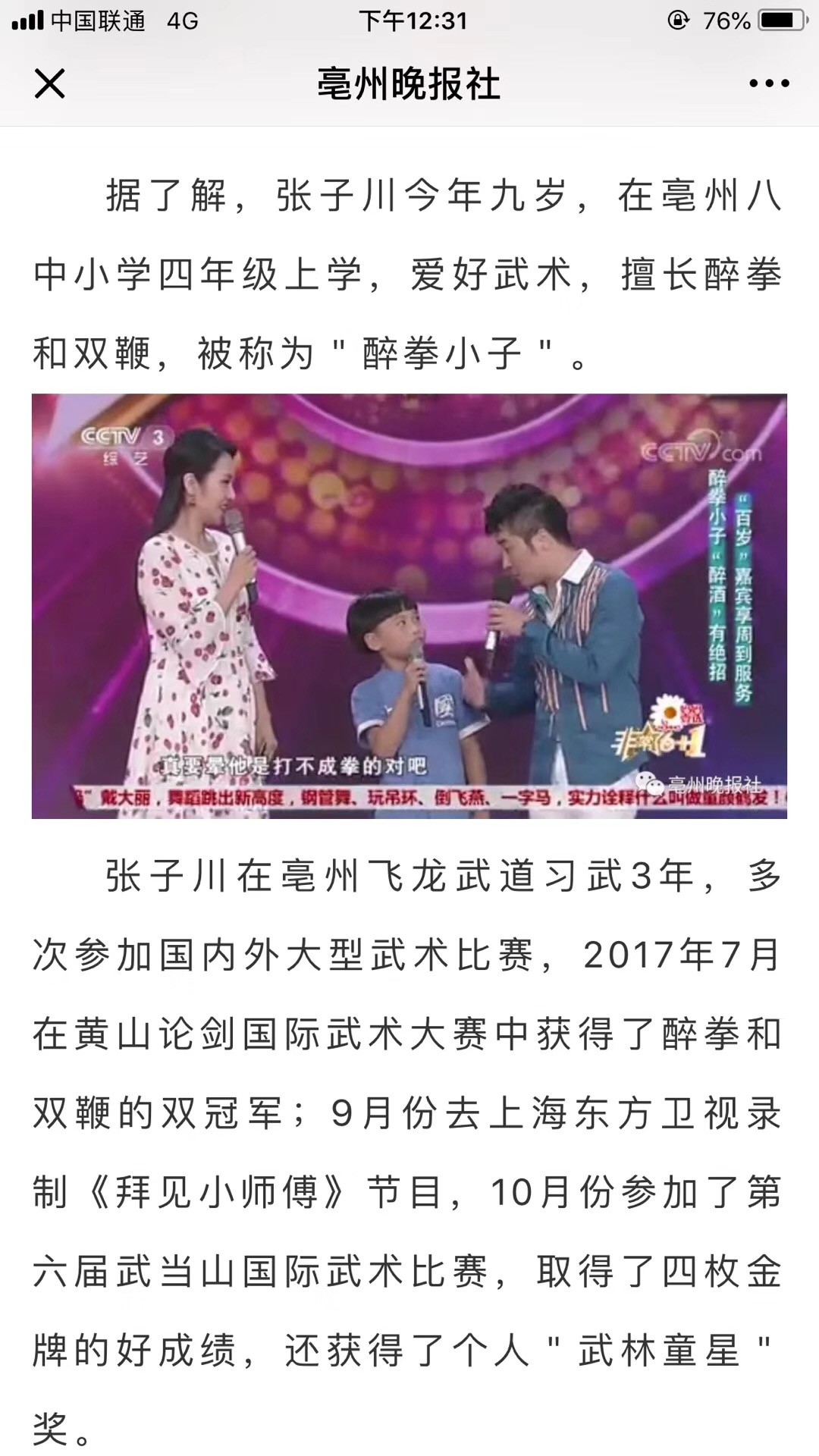Close the 亳州晚报社 article page

click(50, 83)
